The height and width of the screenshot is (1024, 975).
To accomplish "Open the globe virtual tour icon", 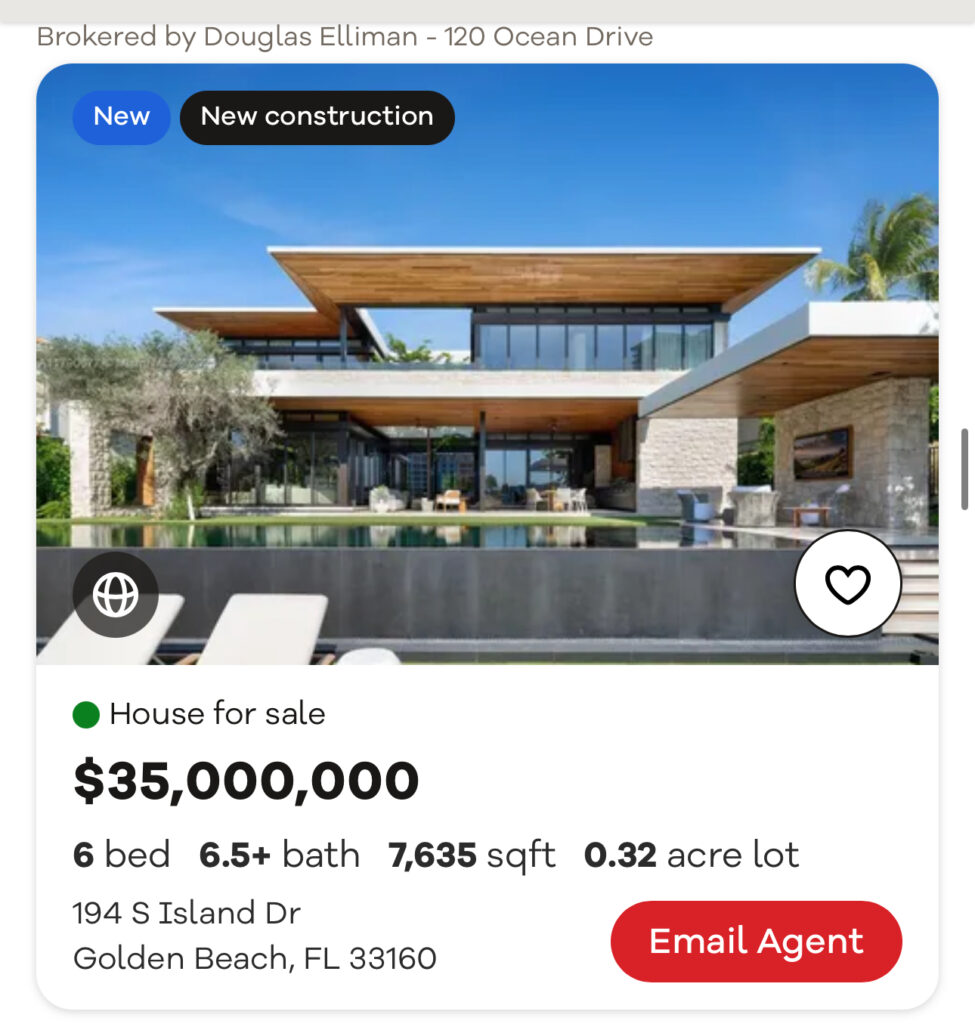I will pyautogui.click(x=116, y=595).
